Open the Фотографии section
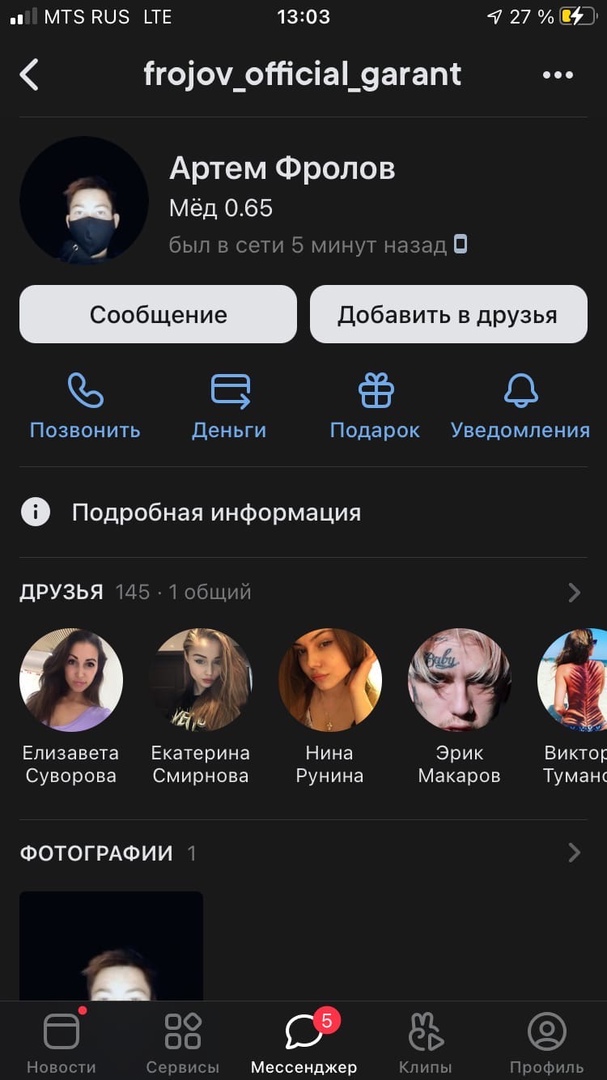Viewport: 607px width, 1080px height. pos(574,853)
